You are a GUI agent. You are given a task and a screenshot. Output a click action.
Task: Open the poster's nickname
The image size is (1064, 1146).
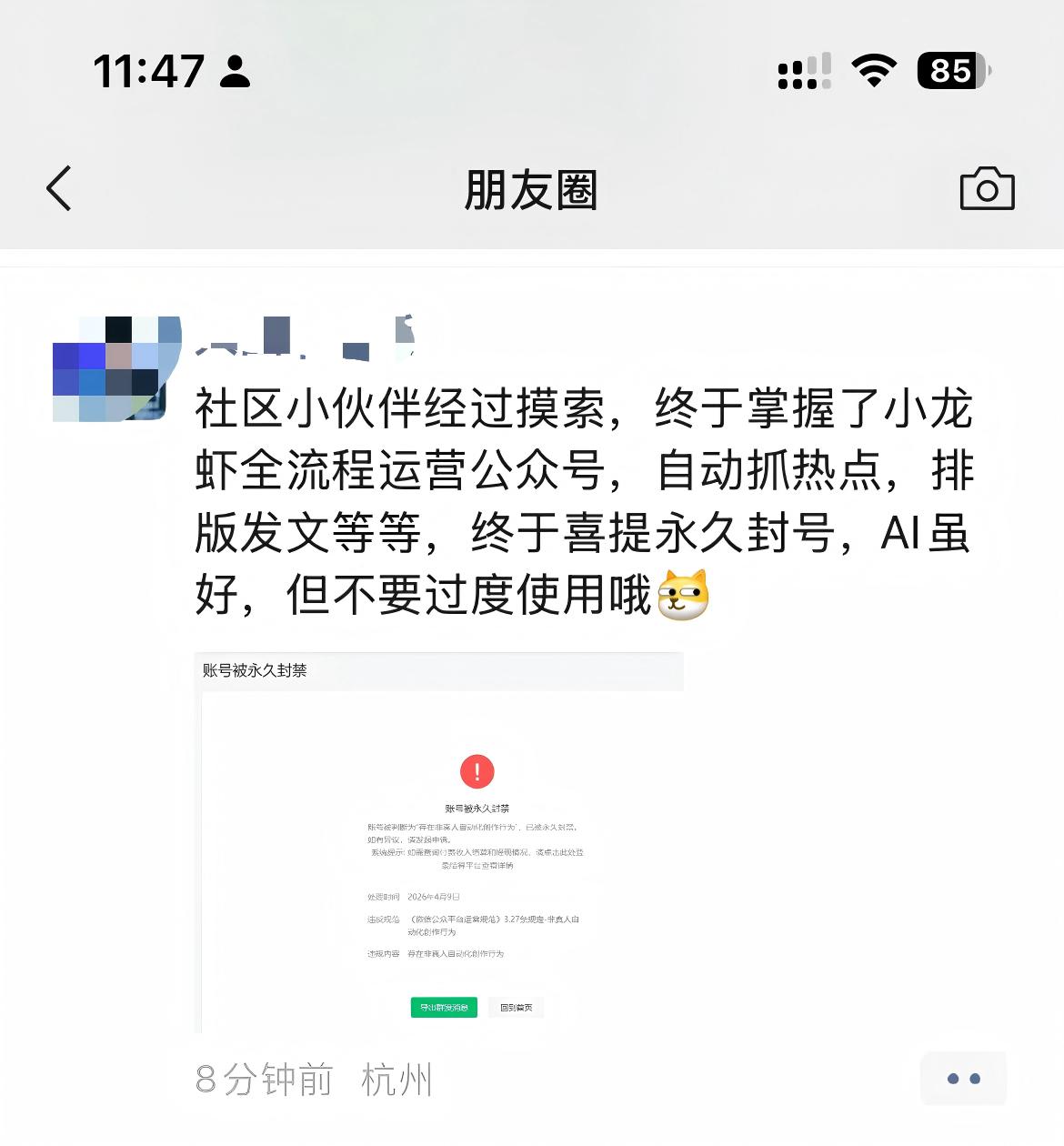point(305,337)
